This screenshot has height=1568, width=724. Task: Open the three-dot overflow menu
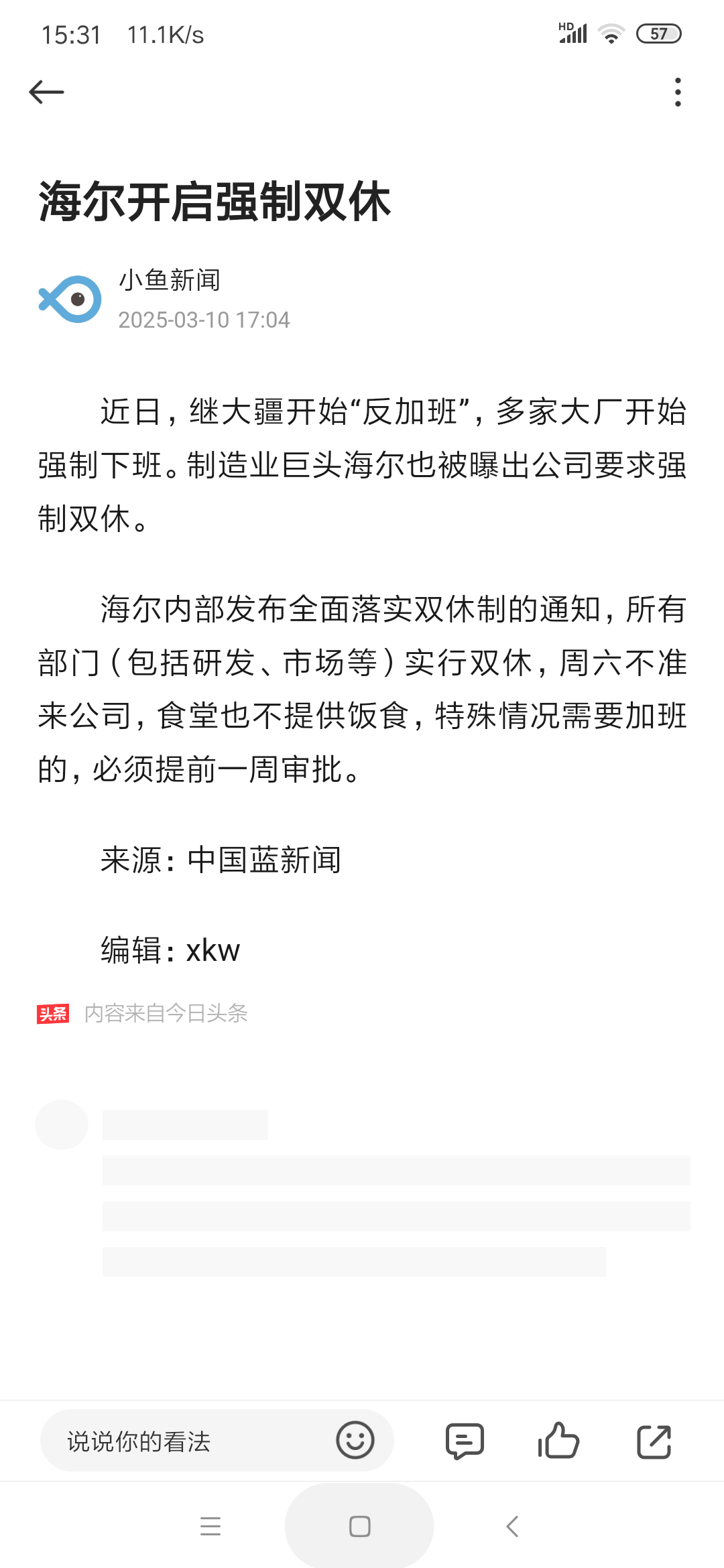(678, 92)
